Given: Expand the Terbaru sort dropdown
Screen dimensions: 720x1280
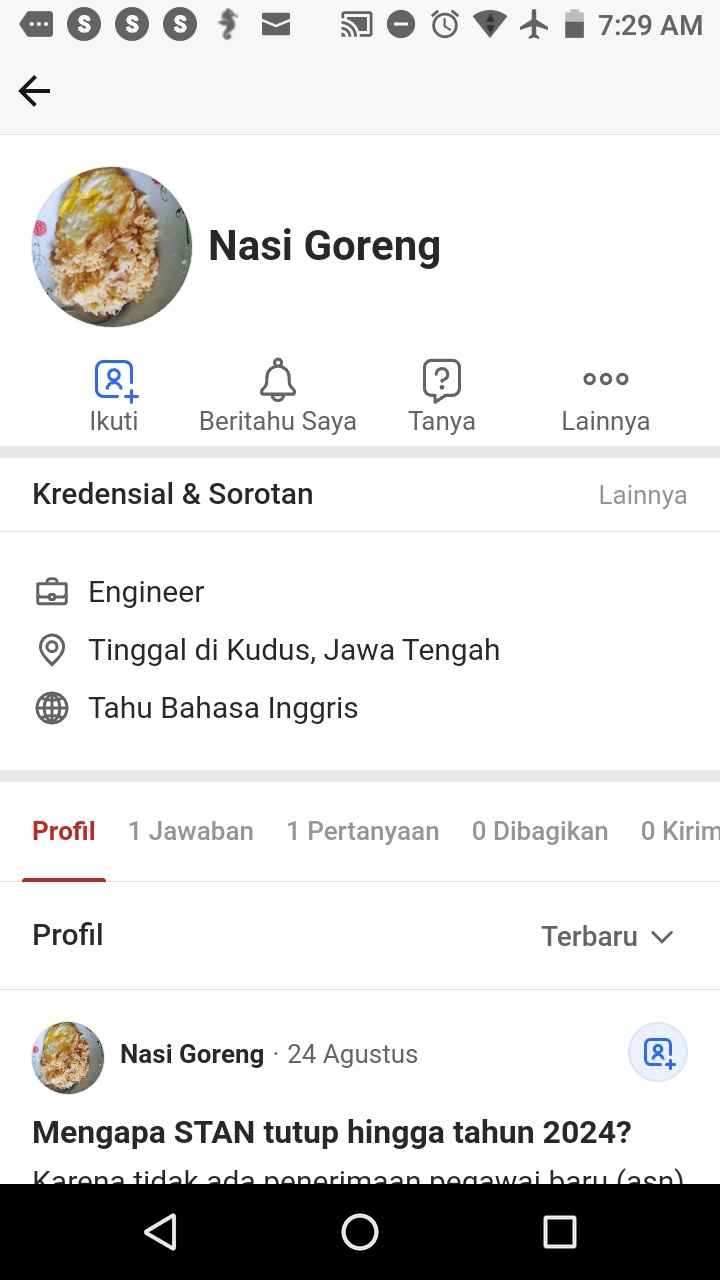Looking at the screenshot, I should [607, 936].
